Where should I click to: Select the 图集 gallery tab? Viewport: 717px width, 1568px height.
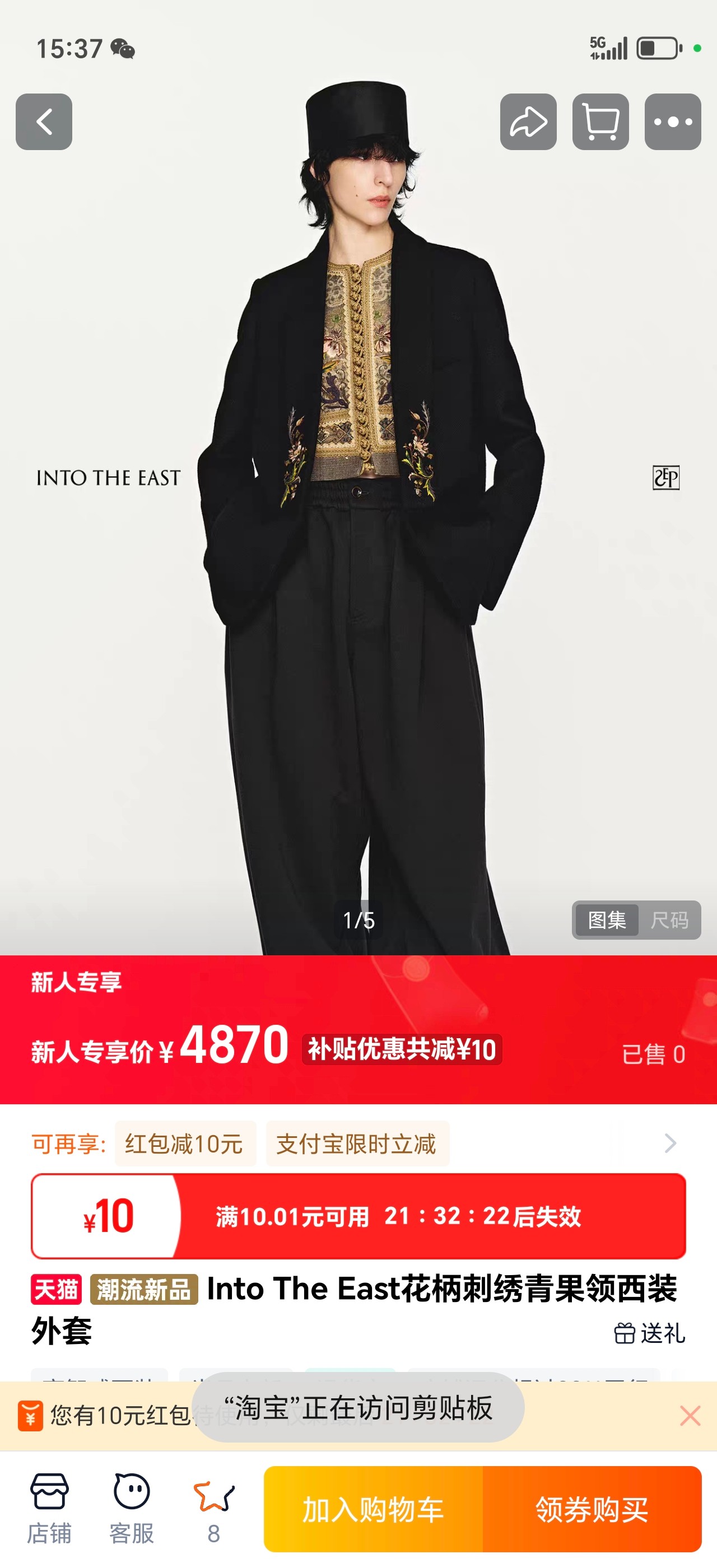[607, 920]
